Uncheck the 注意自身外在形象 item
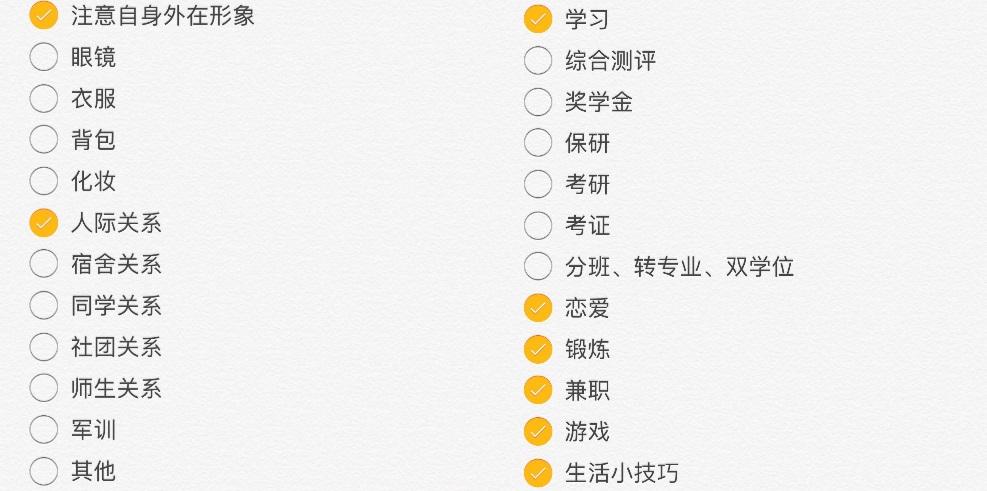 click(x=44, y=15)
